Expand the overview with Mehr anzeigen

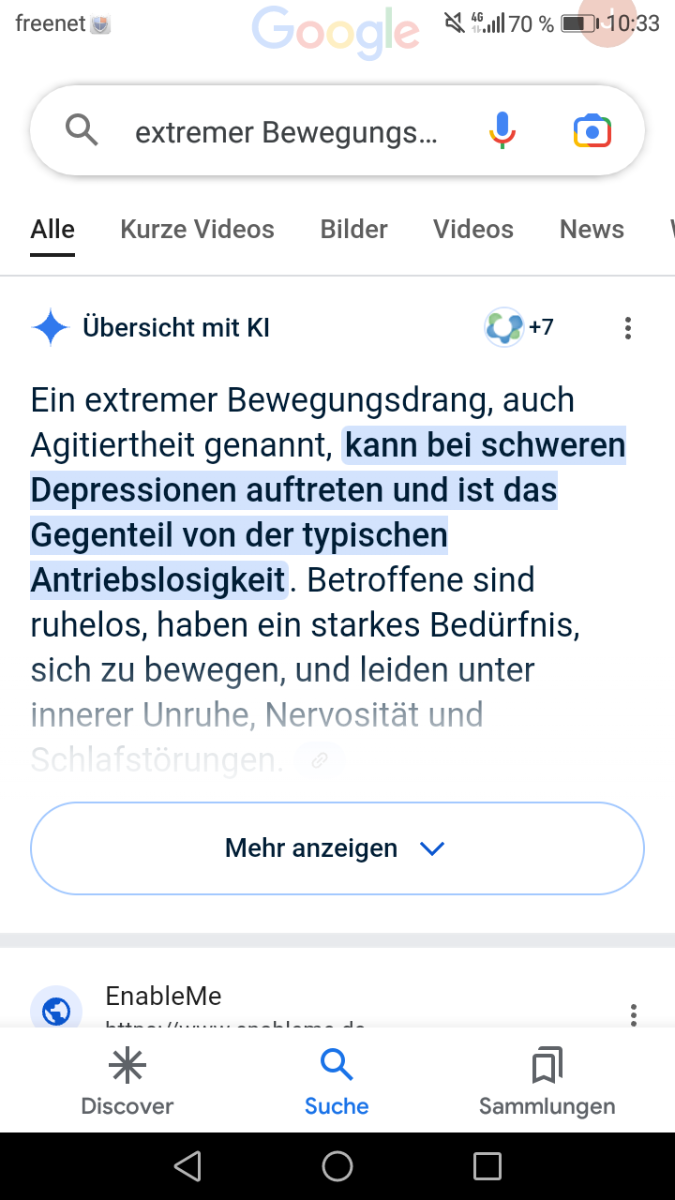(337, 848)
